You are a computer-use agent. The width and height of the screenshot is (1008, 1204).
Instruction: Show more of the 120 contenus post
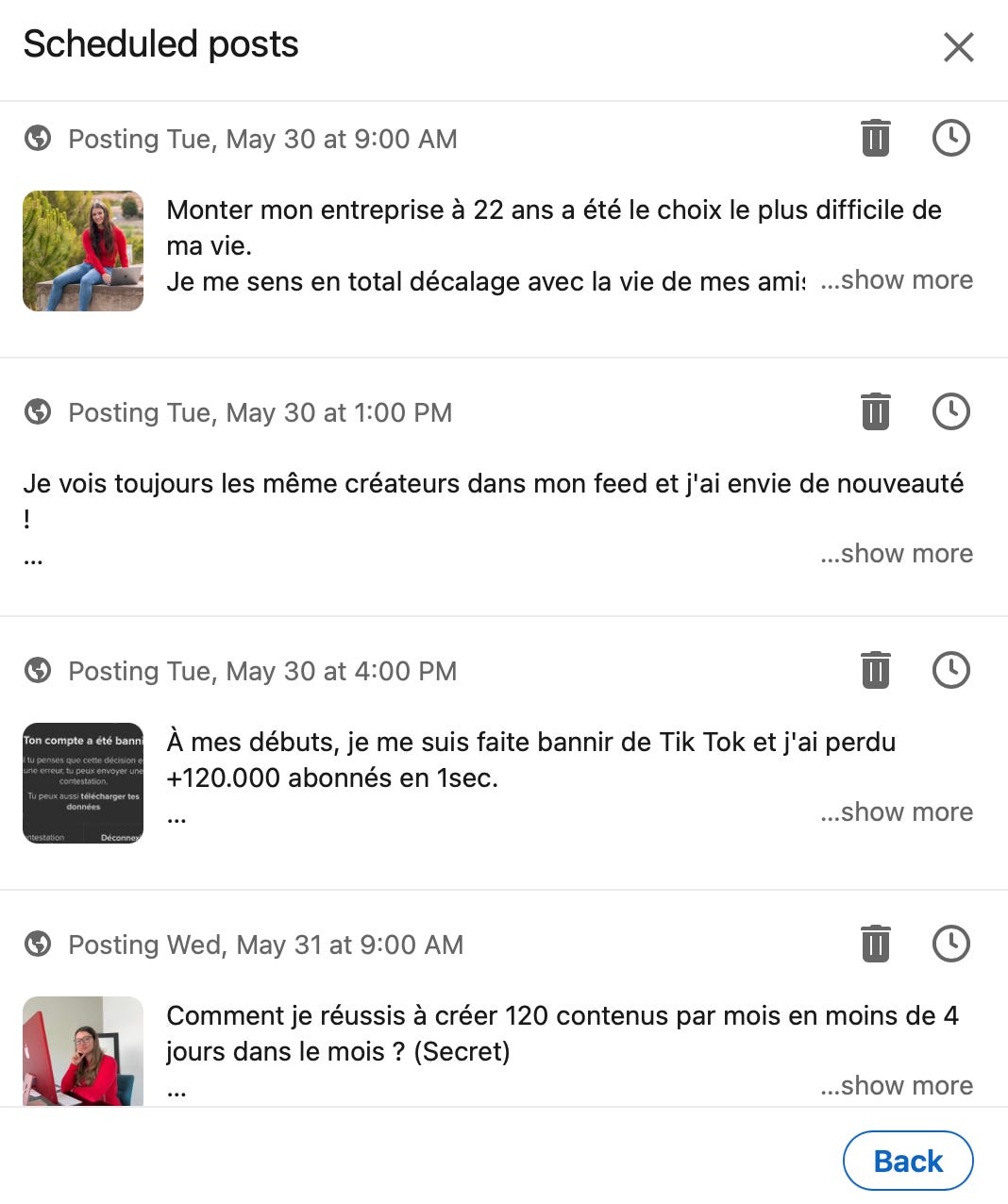897,1086
